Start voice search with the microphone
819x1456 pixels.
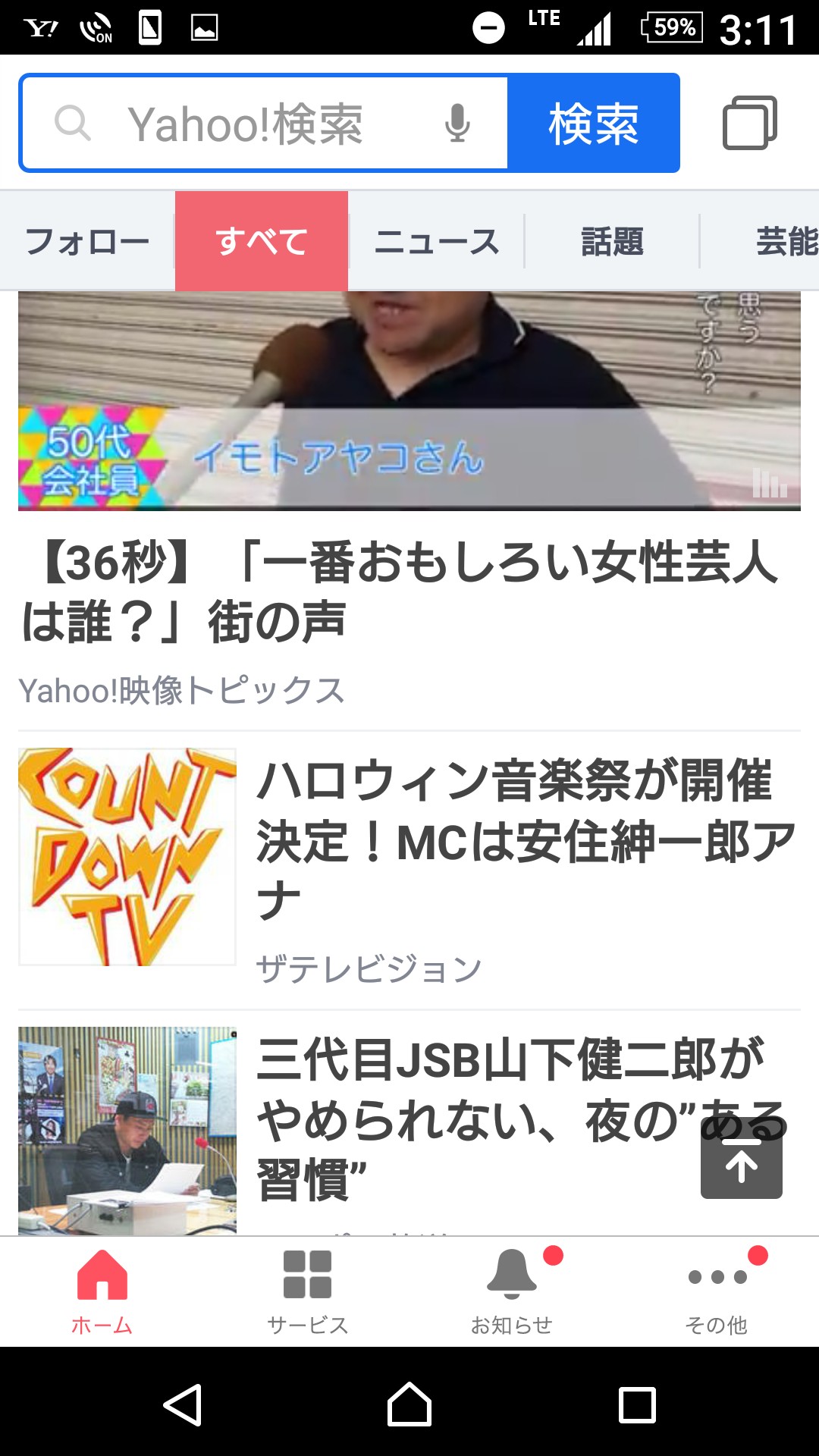click(x=457, y=124)
